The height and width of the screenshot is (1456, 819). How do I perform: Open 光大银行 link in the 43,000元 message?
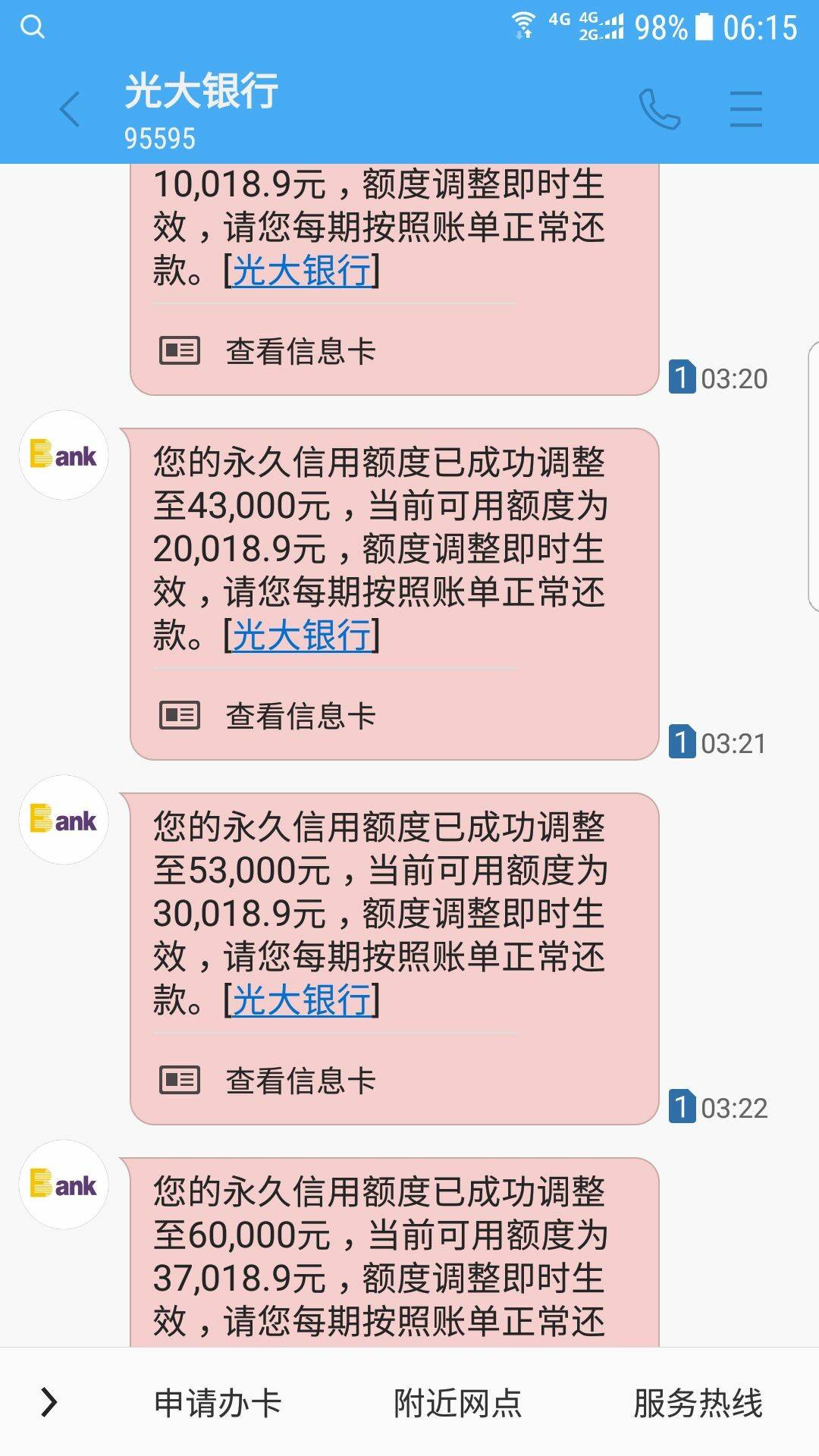tap(302, 635)
